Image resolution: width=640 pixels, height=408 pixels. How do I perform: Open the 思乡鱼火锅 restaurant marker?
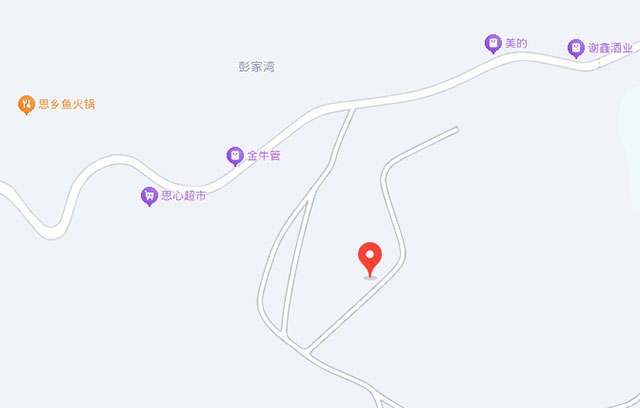[27, 103]
